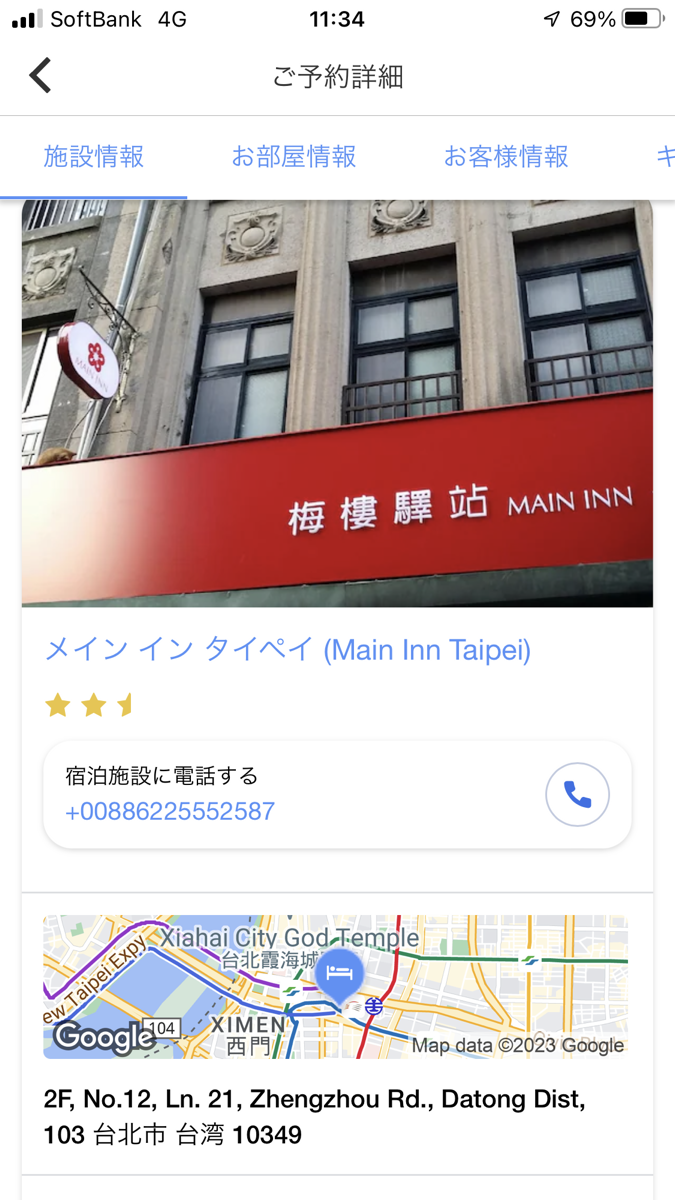Viewport: 675px width, 1200px height.
Task: Open the お客様情報 tab
Action: tap(506, 157)
